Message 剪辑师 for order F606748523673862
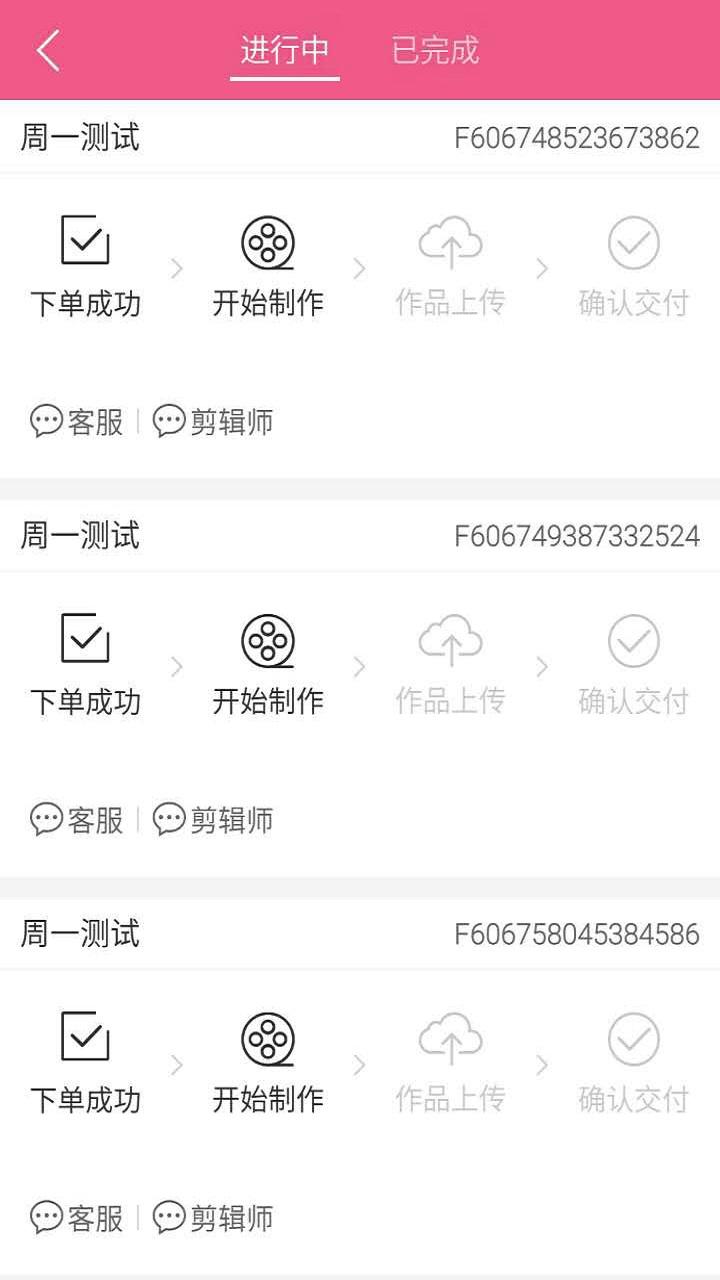720x1280 pixels. (x=213, y=422)
